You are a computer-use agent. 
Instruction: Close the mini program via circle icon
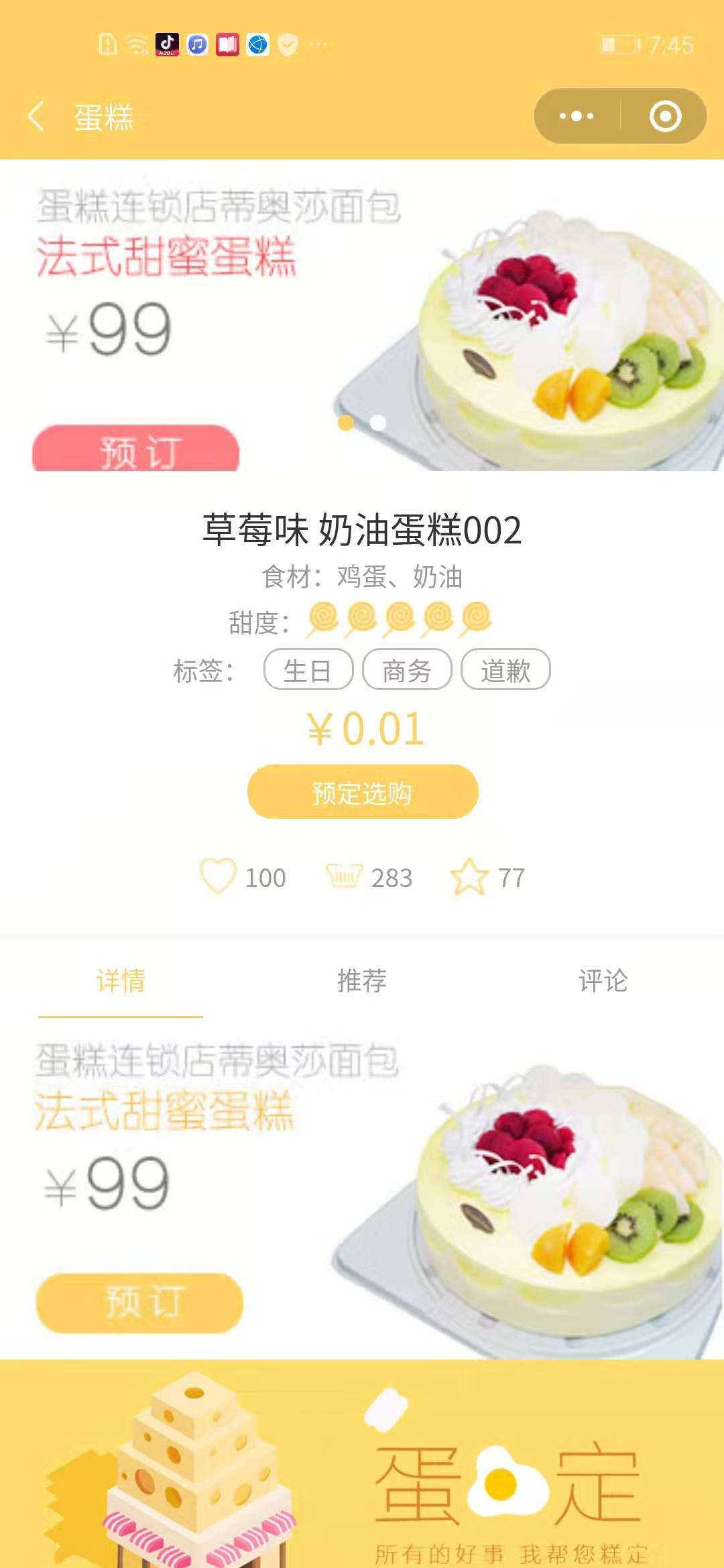(665, 116)
